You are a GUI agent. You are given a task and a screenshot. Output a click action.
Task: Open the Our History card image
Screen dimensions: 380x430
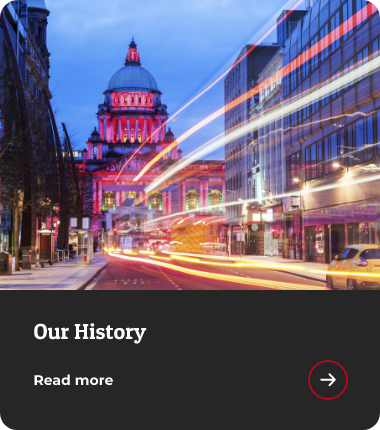click(190, 145)
